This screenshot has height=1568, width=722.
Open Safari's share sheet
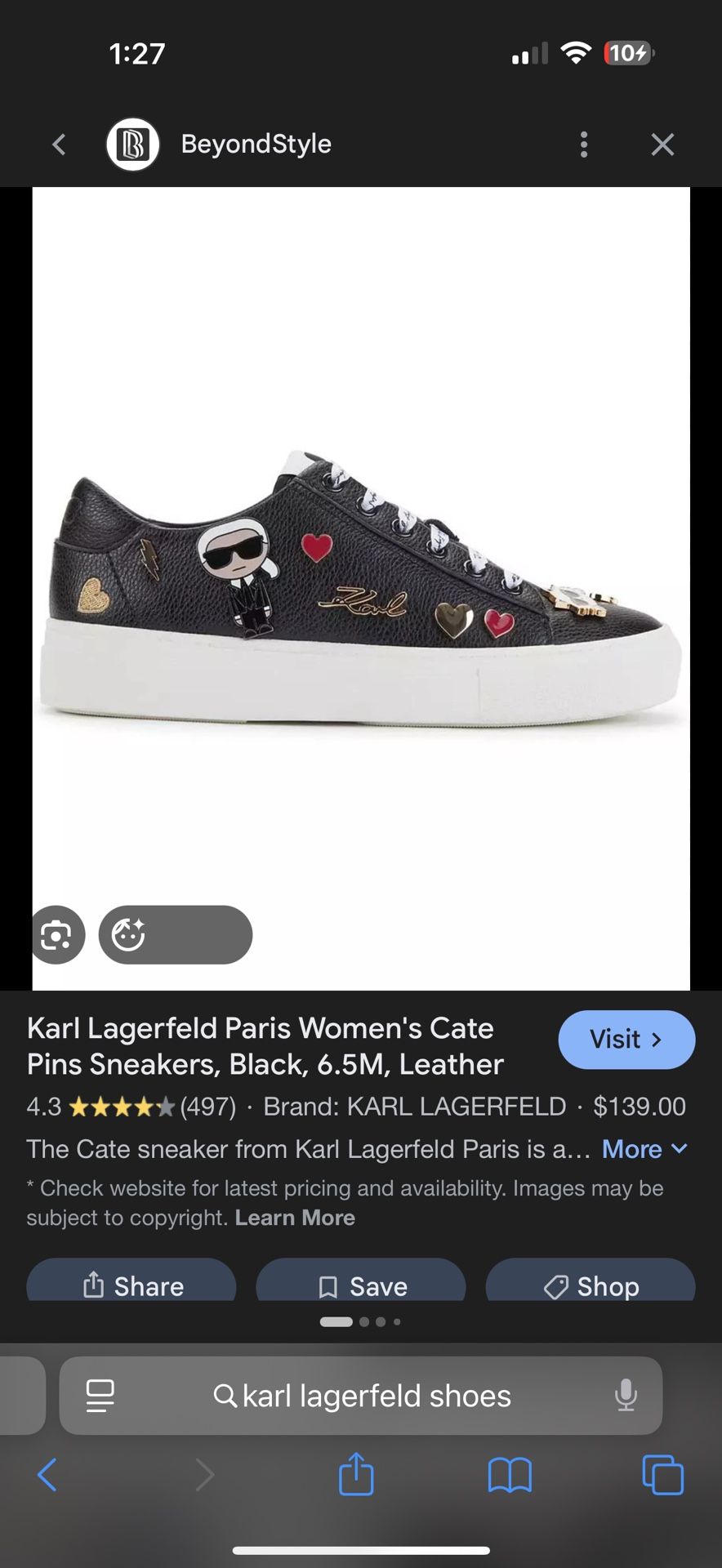point(356,1474)
